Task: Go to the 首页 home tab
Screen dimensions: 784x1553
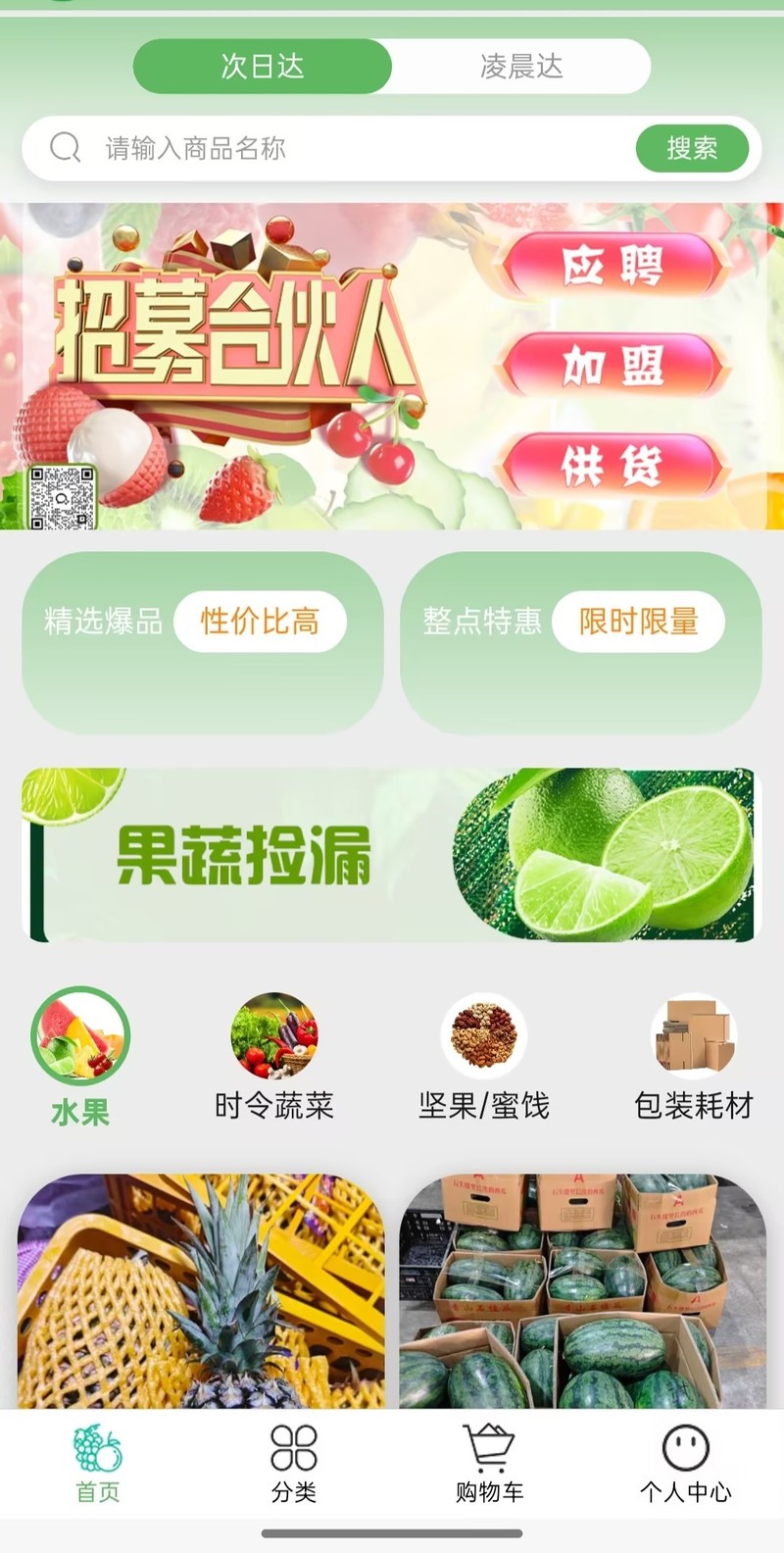Action: click(x=98, y=1465)
